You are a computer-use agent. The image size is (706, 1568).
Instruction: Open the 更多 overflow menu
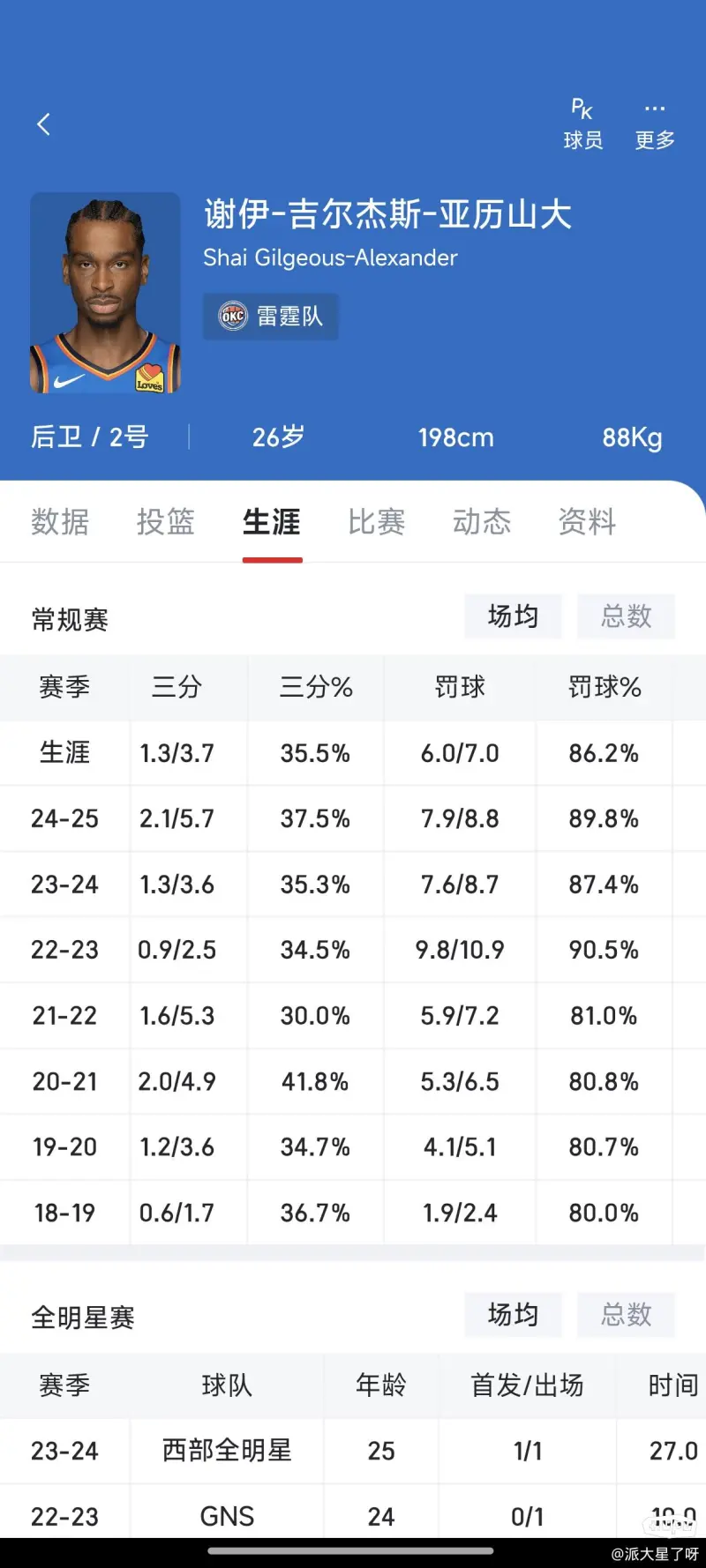[x=655, y=124]
